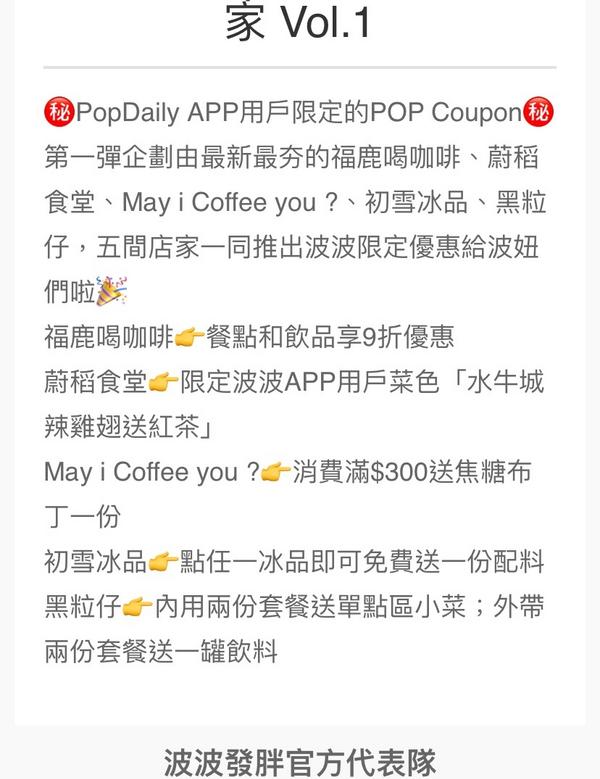Open the 波波發胖官方代表隊 author profile
Viewport: 600px width, 779px height.
click(300, 762)
